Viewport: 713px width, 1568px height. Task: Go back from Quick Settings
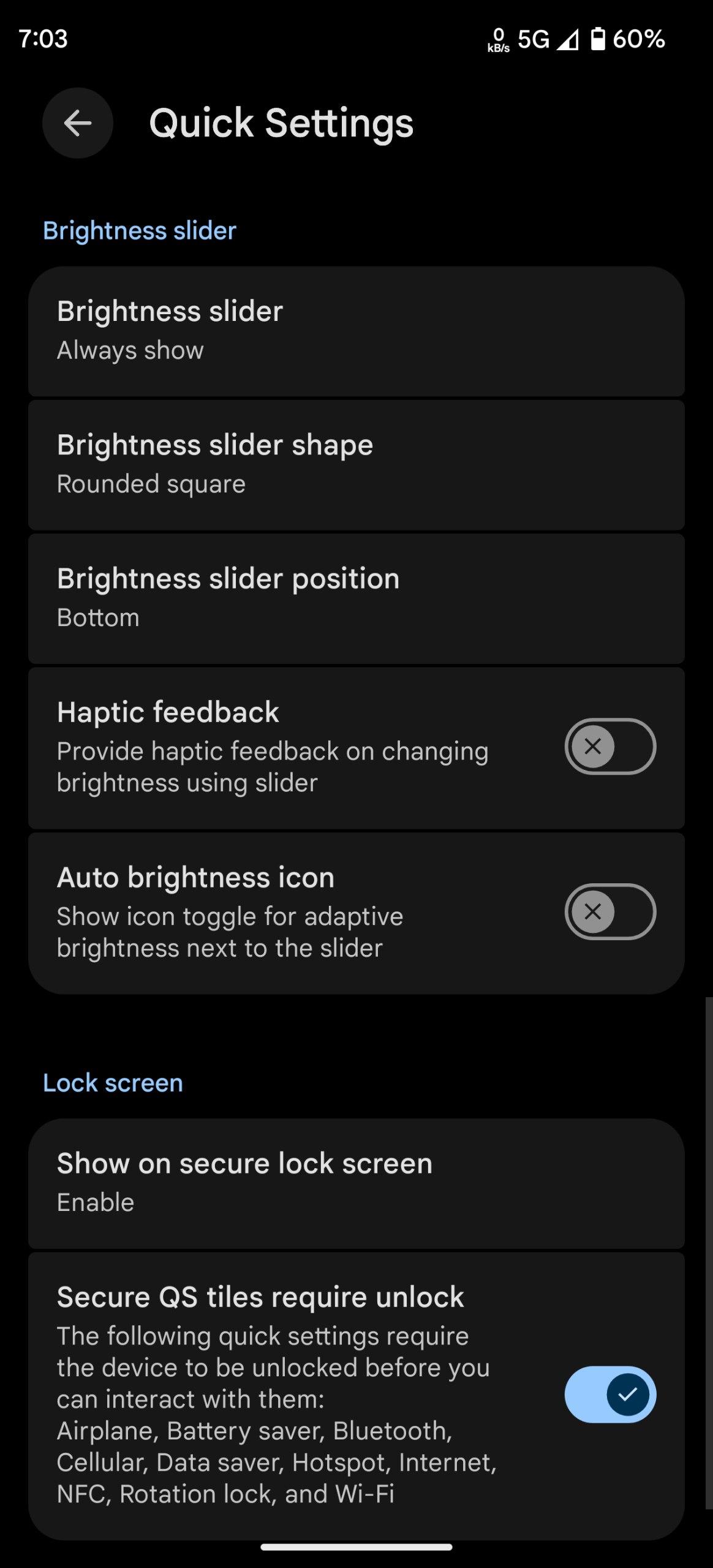pos(77,123)
